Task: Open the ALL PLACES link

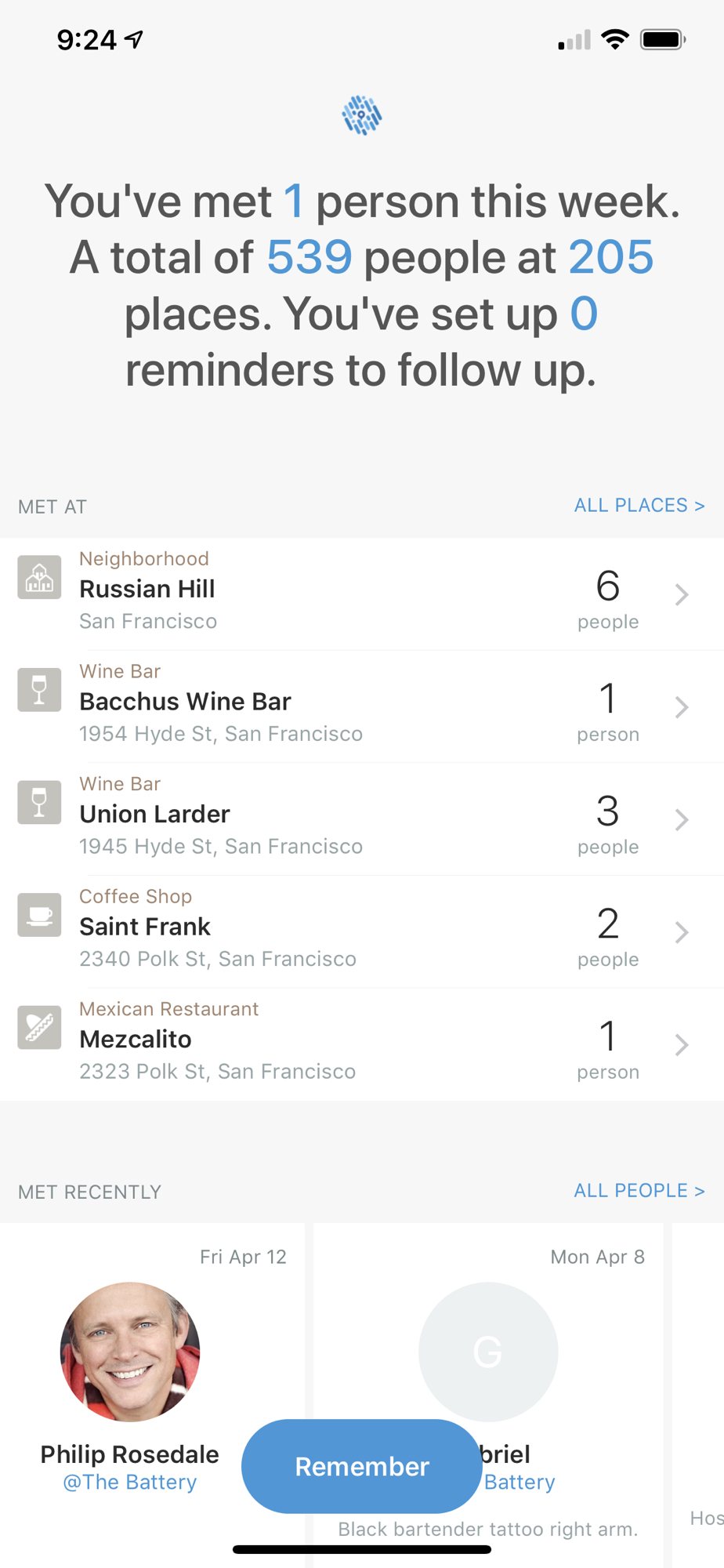Action: pos(639,506)
